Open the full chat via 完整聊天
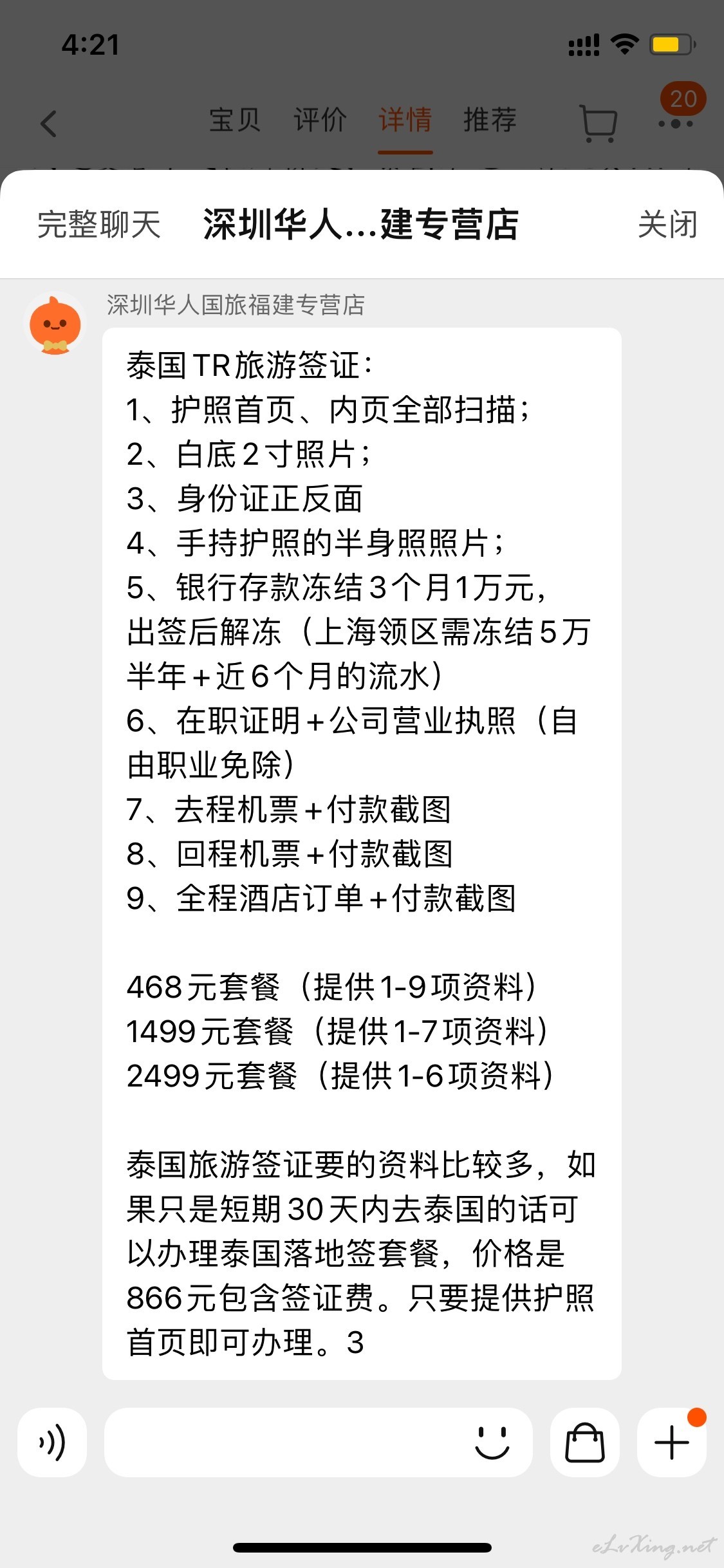Viewport: 724px width, 1568px height. point(98,225)
